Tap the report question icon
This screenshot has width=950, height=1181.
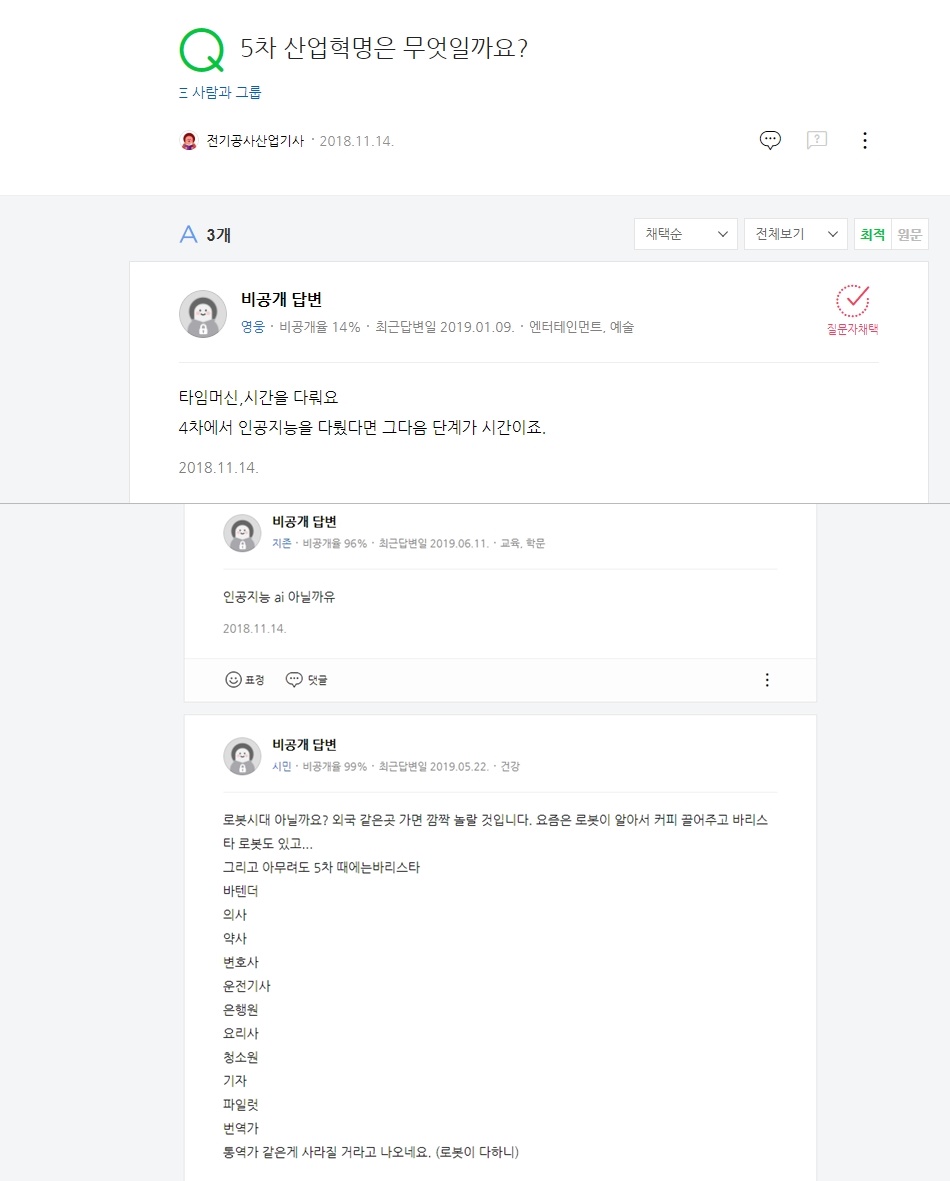817,140
